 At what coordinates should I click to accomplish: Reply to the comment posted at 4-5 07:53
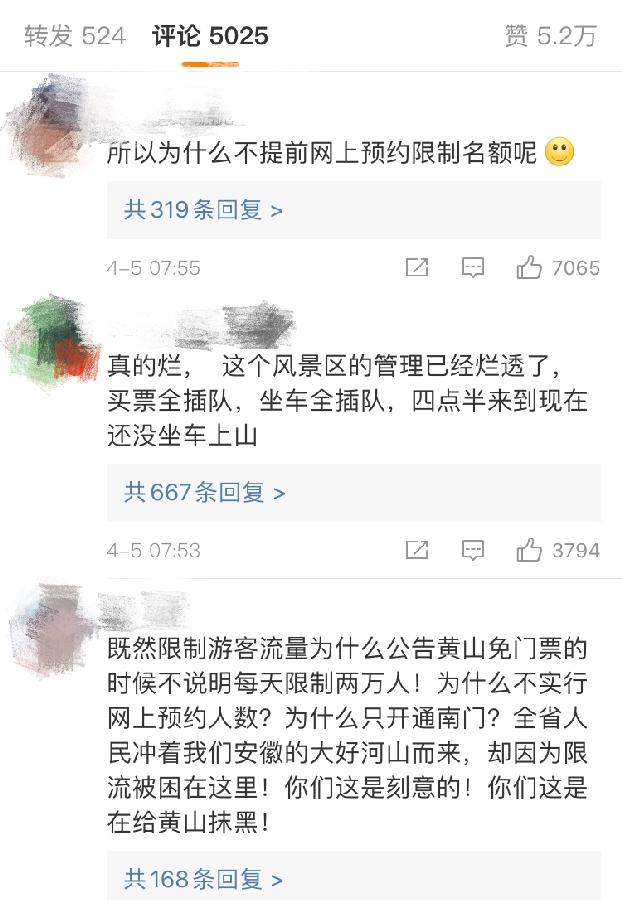pos(472,550)
